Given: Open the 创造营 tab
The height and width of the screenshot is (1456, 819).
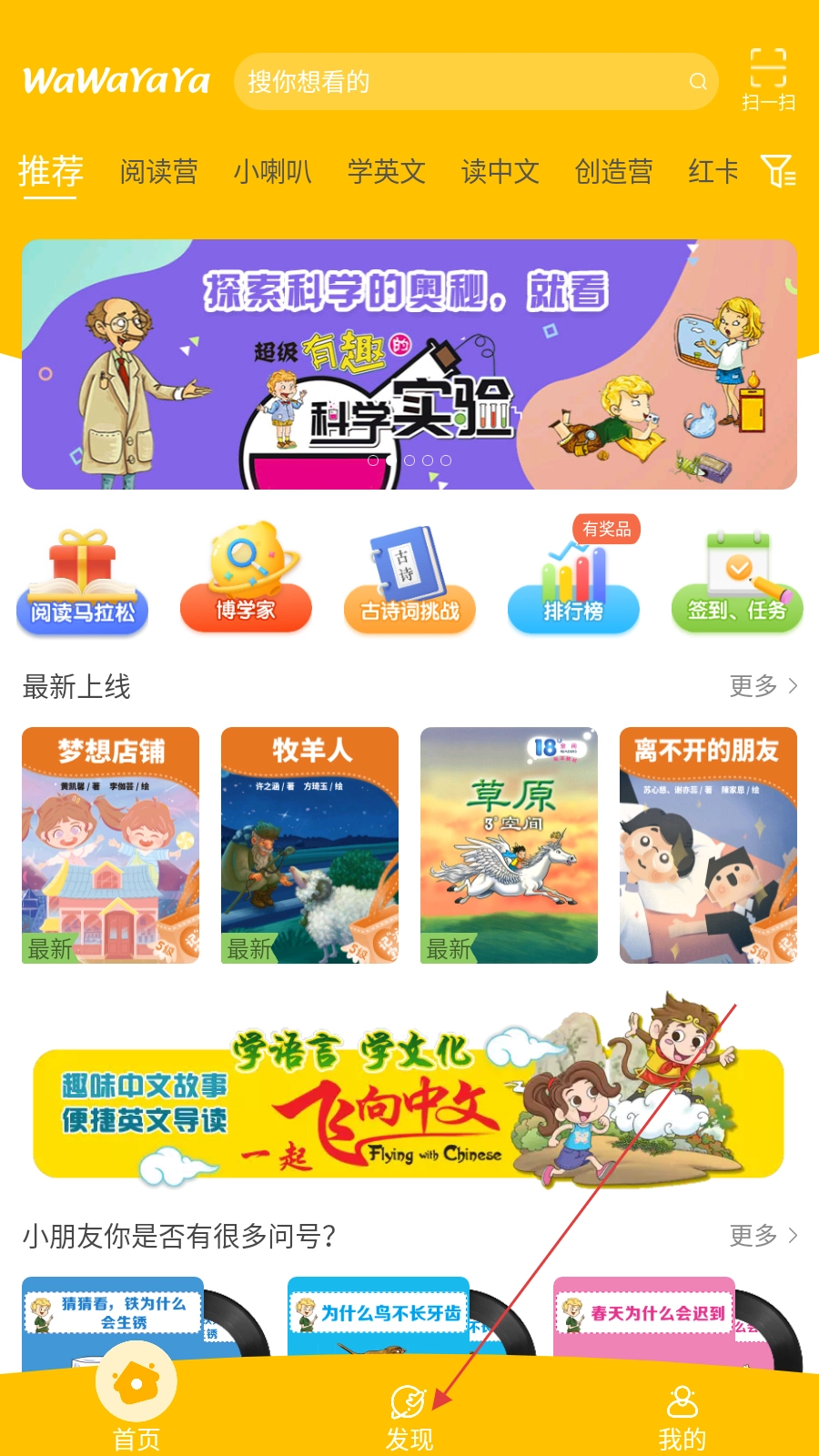Looking at the screenshot, I should 613,171.
